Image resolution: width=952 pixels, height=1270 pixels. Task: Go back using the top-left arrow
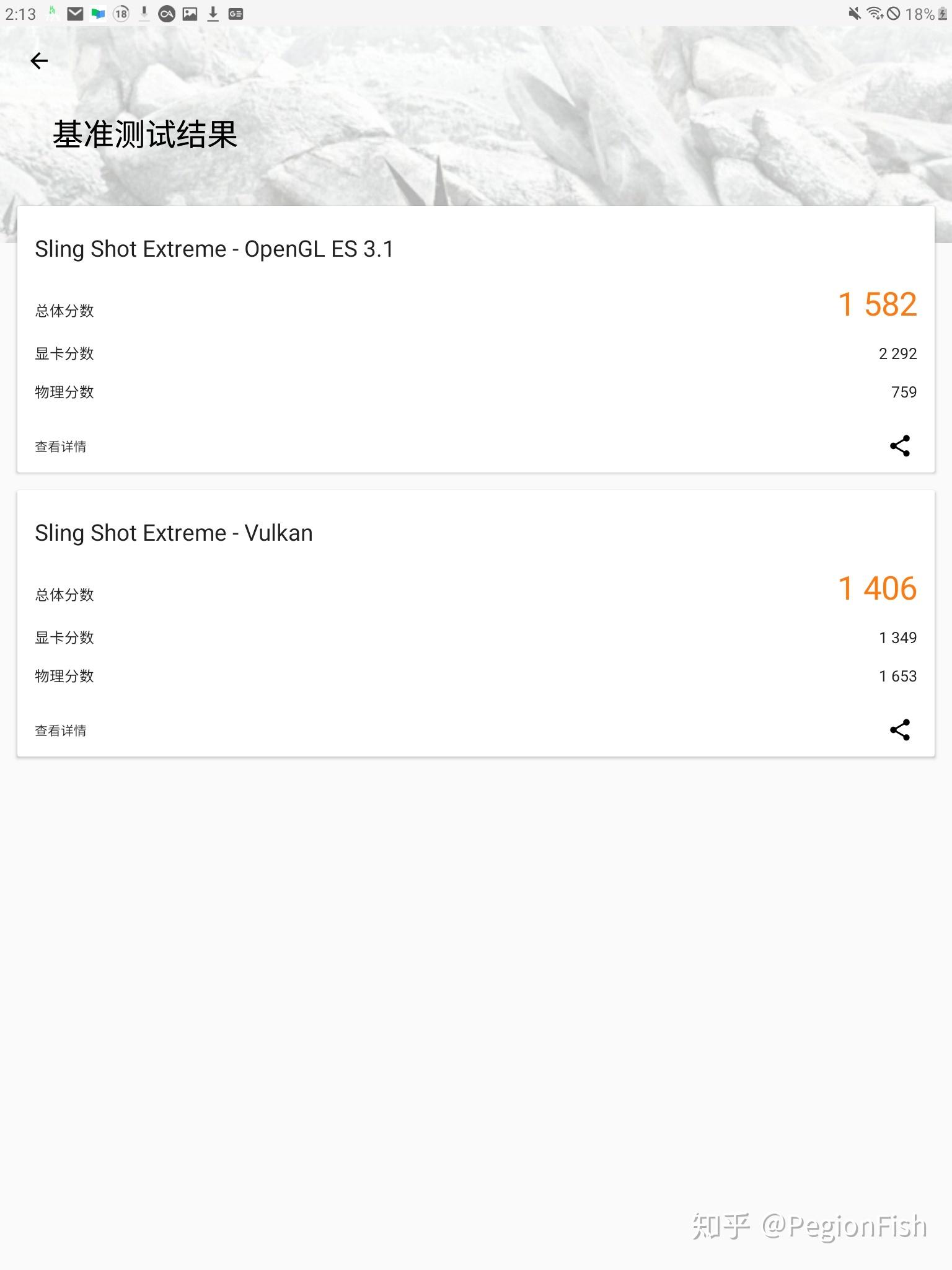(x=39, y=61)
